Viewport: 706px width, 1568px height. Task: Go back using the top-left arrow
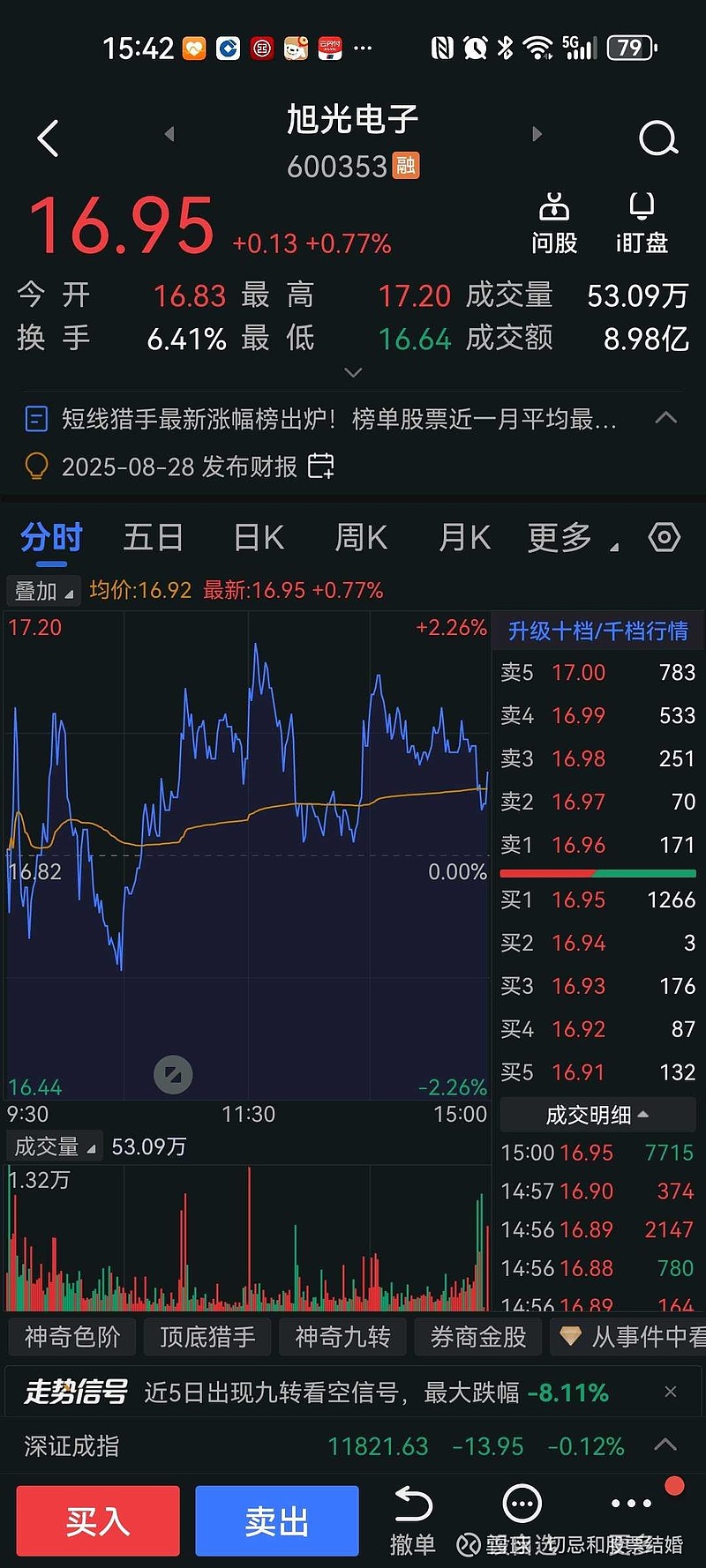[x=49, y=138]
